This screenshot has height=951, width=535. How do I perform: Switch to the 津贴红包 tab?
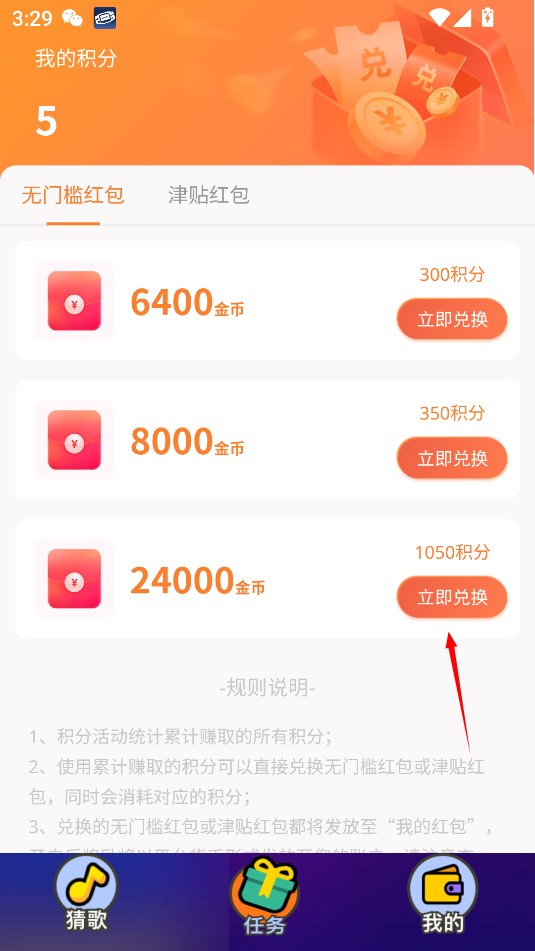[209, 195]
